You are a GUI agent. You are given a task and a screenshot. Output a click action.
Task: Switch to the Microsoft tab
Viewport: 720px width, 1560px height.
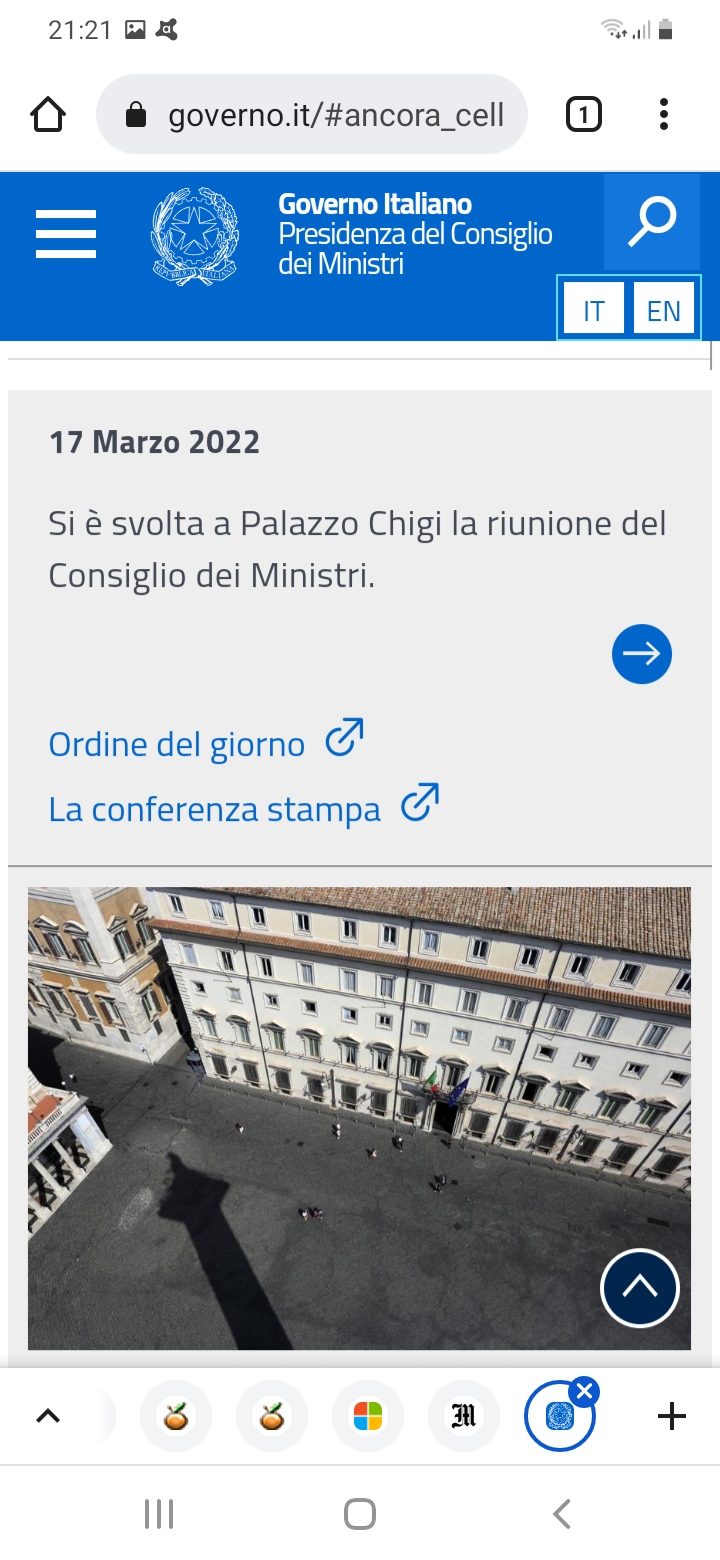pyautogui.click(x=368, y=1416)
